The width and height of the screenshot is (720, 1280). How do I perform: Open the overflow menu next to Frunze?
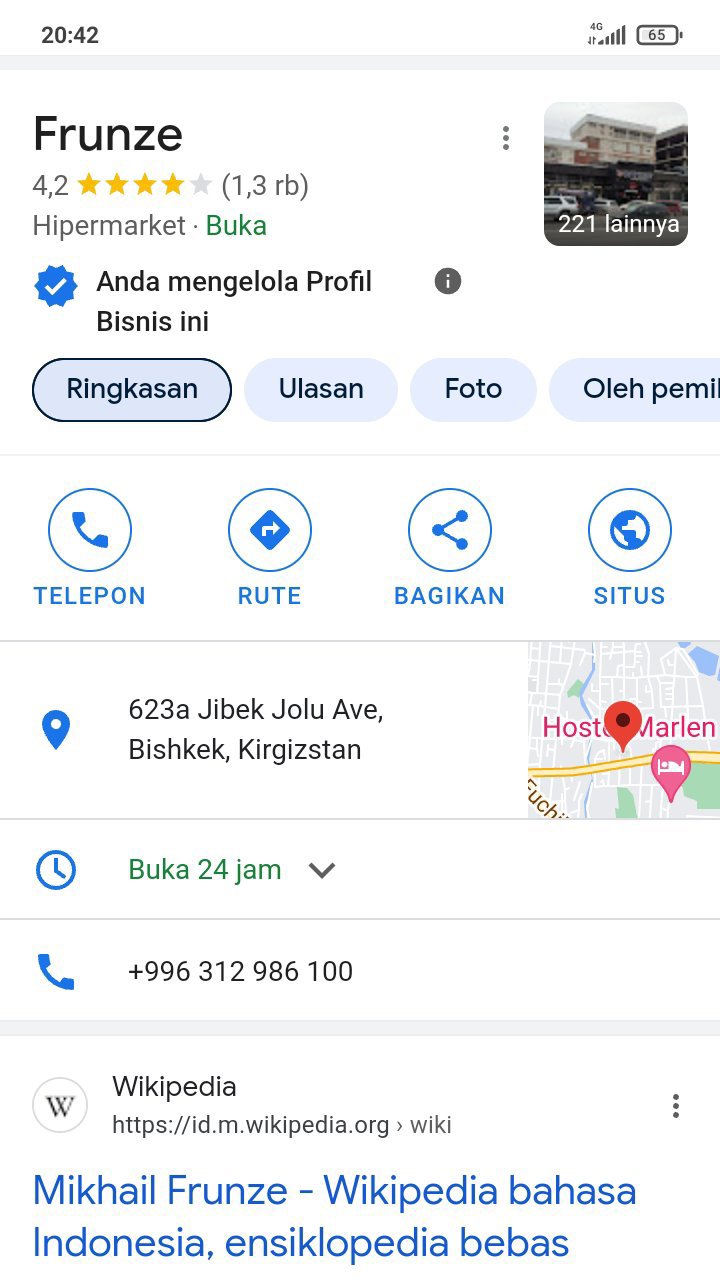coord(506,138)
